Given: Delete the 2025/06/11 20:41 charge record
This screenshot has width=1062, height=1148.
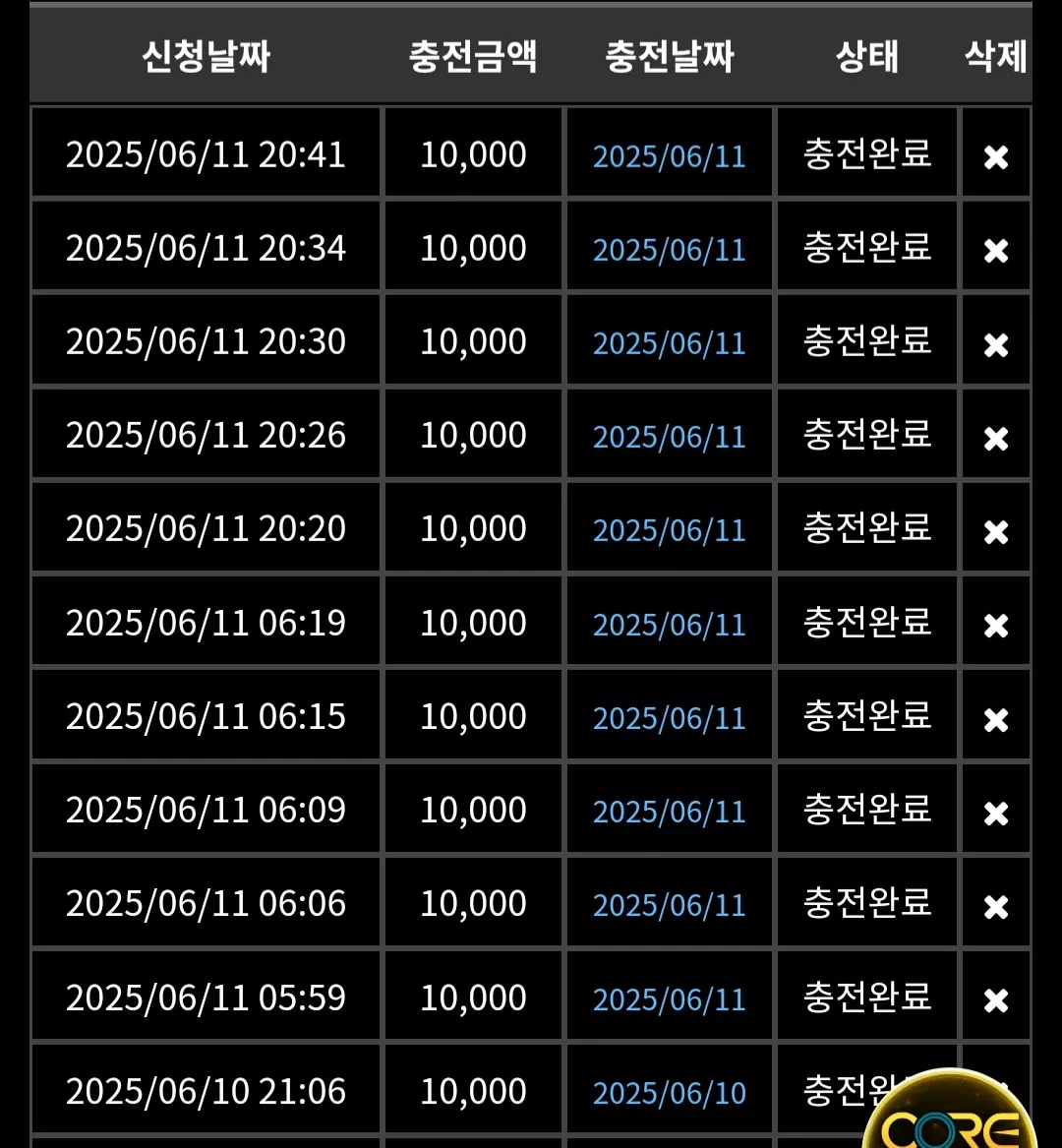Looking at the screenshot, I should 996,156.
